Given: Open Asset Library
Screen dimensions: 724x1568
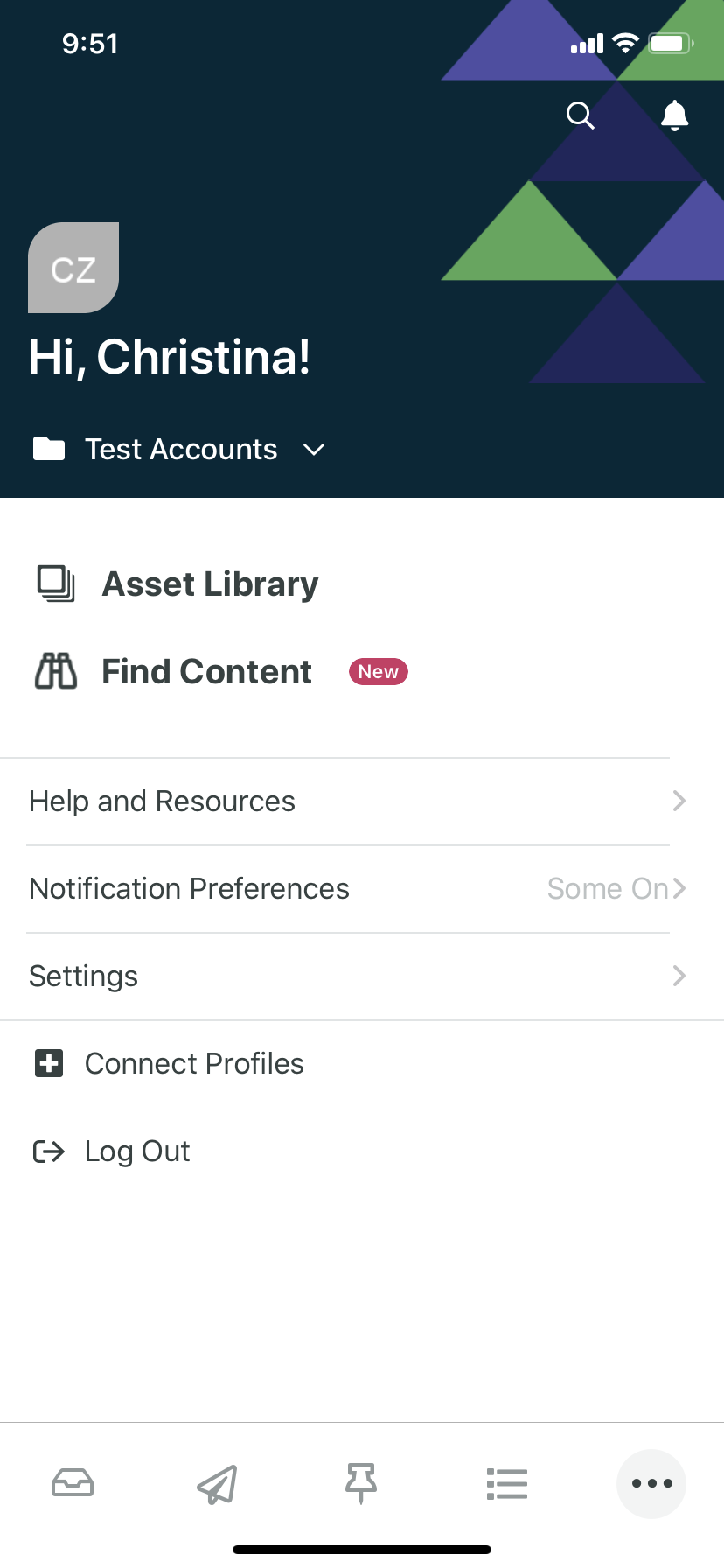Looking at the screenshot, I should pos(210,584).
